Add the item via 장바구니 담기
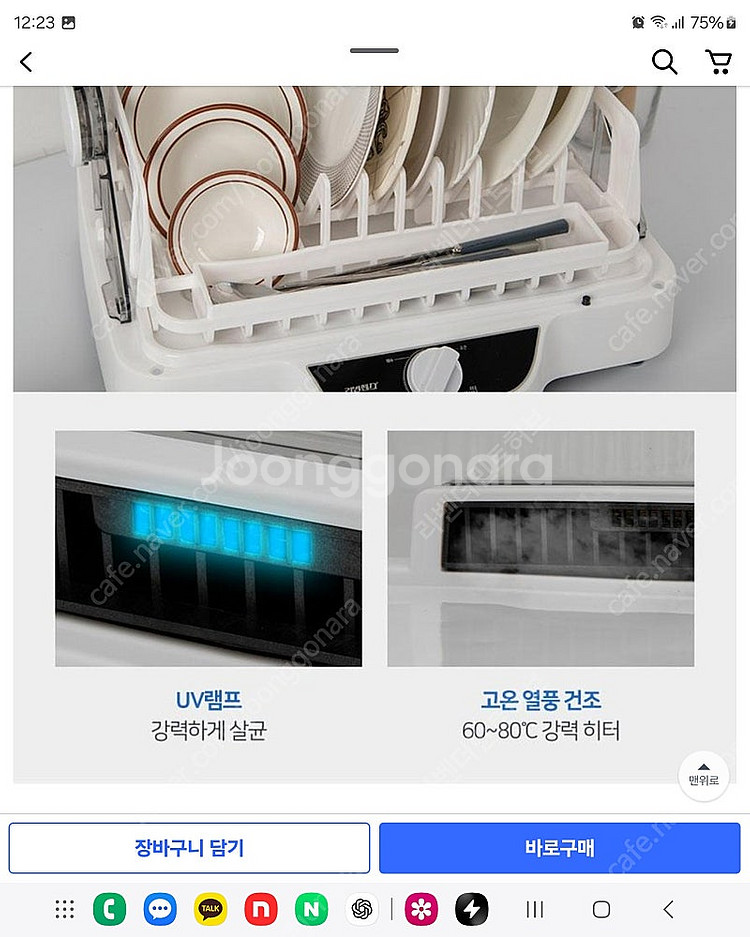This screenshot has height=937, width=750. 189,848
